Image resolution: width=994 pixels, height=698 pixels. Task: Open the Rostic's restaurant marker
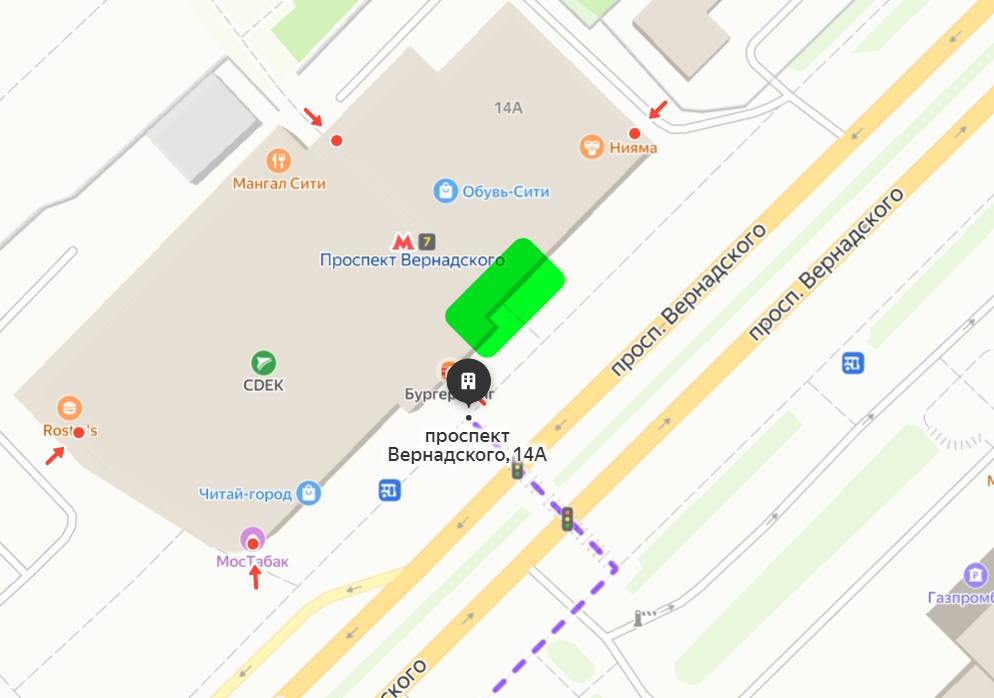(69, 408)
